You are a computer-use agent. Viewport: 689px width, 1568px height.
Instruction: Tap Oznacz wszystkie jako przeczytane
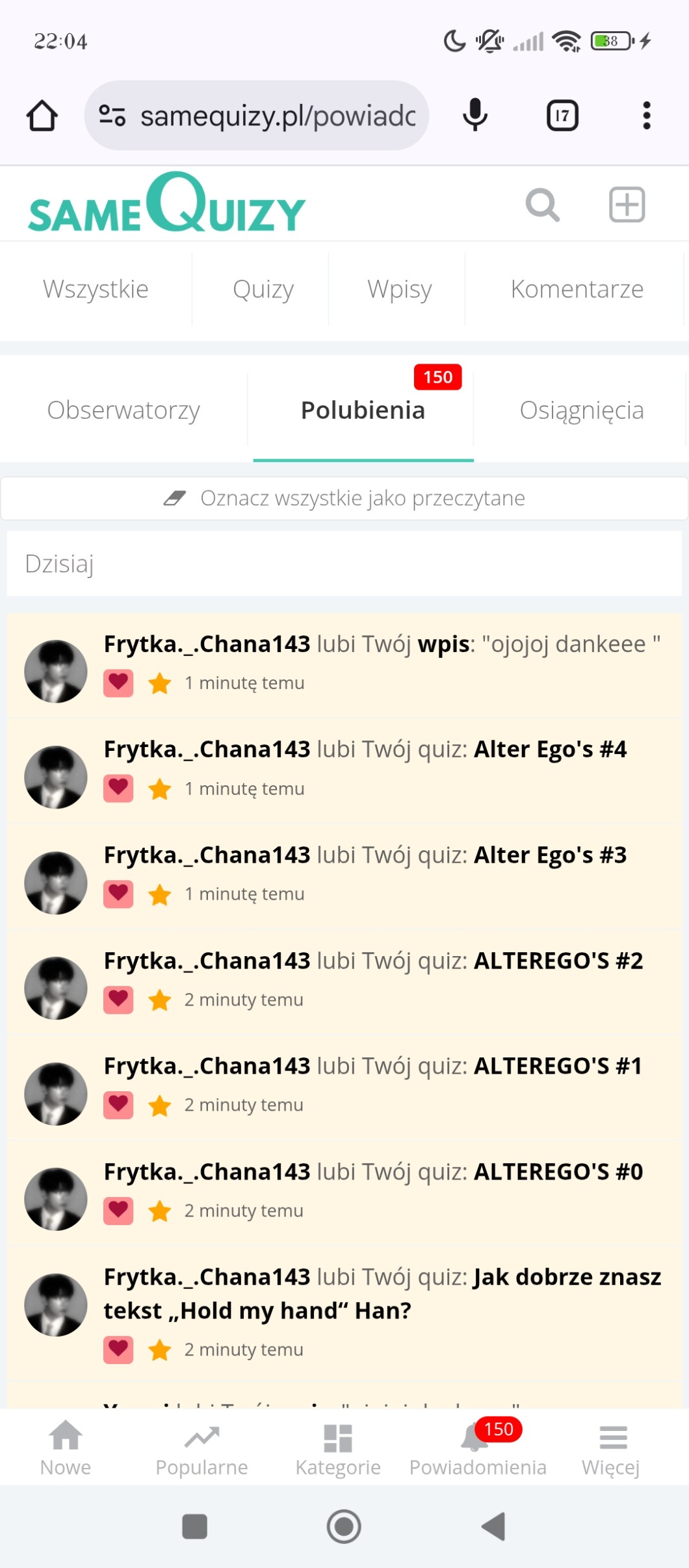(x=344, y=498)
